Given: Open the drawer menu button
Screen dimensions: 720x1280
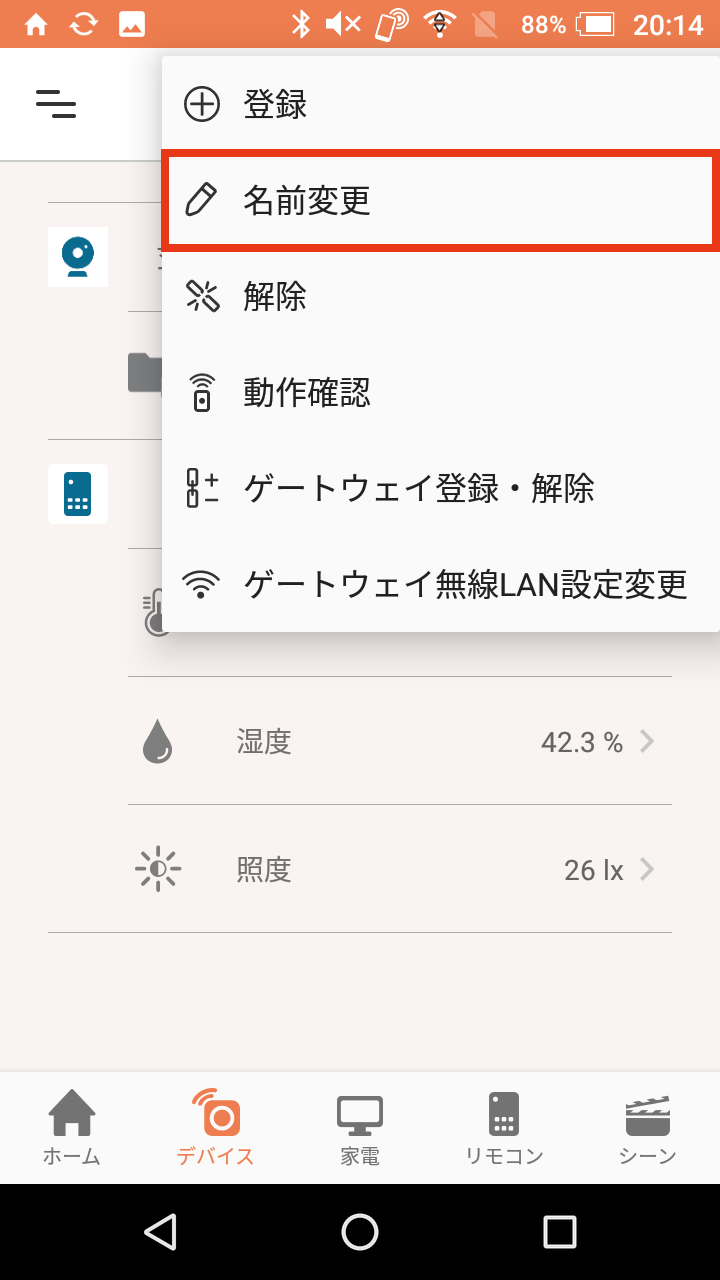Looking at the screenshot, I should [56, 104].
